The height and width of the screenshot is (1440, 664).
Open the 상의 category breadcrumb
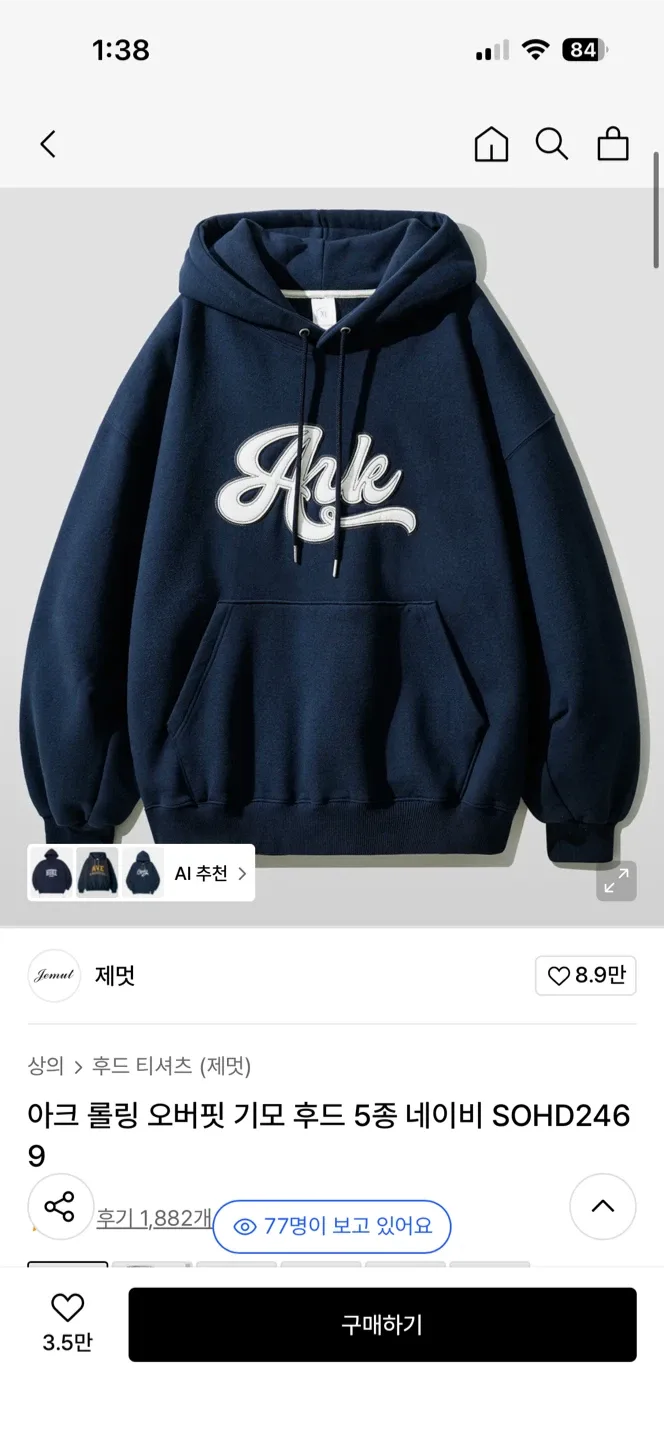[46, 1066]
